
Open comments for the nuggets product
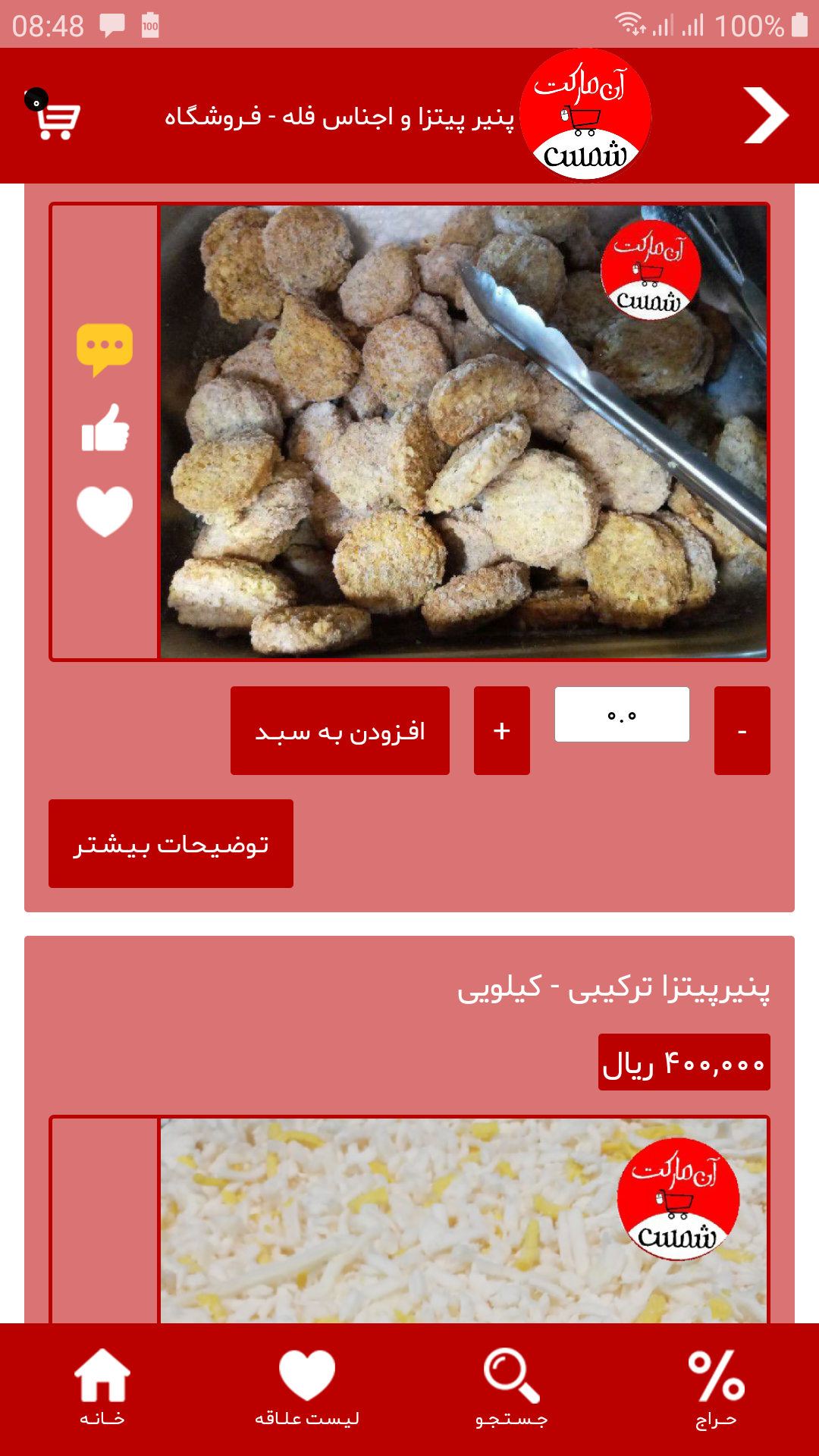click(105, 349)
